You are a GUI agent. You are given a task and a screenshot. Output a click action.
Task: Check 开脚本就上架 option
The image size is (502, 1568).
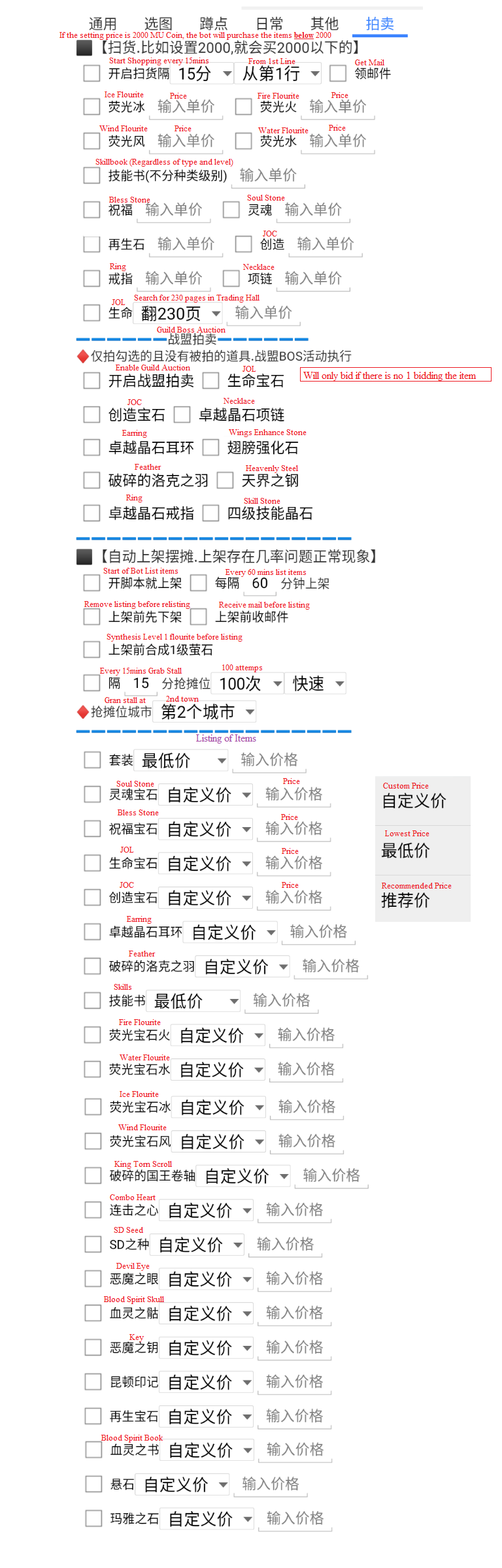[x=92, y=583]
